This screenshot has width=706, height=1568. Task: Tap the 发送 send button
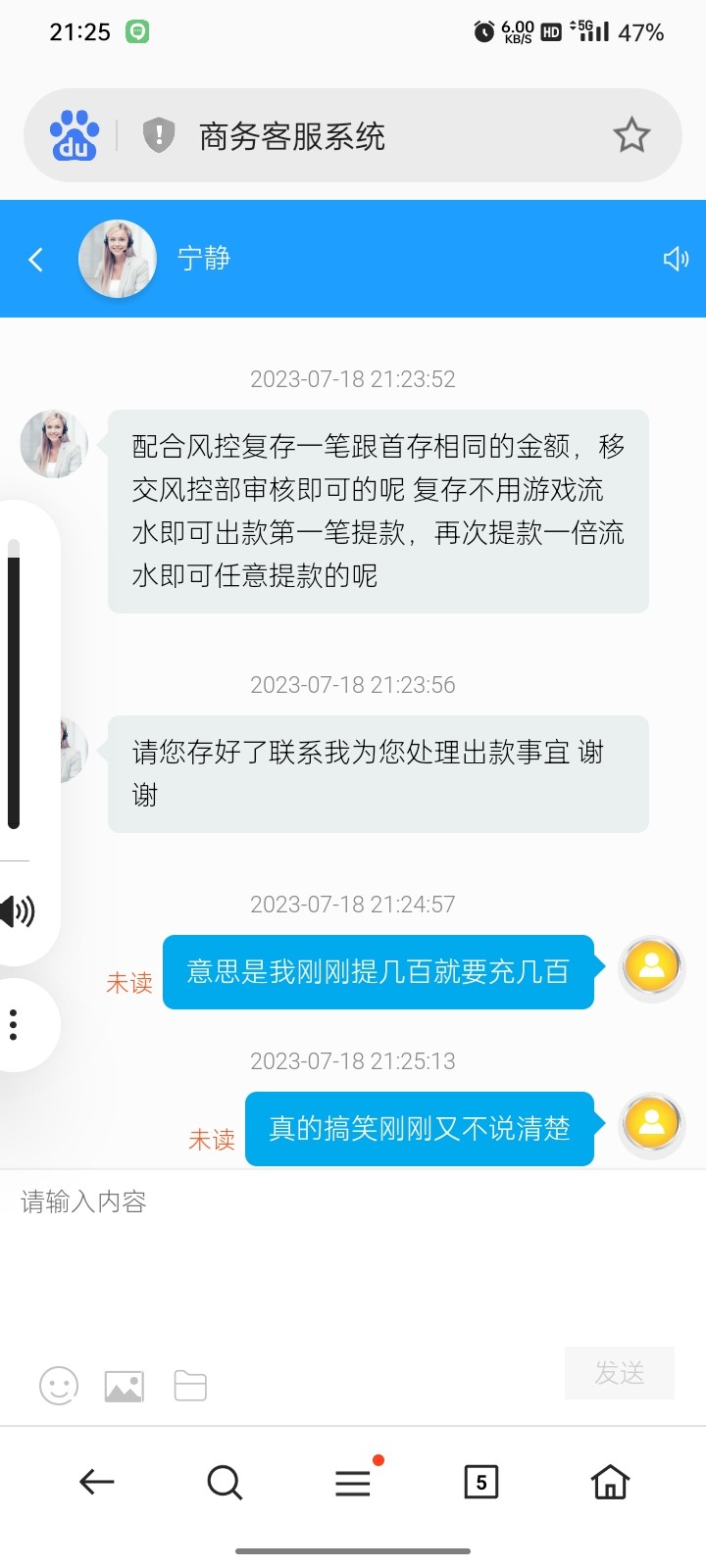coord(619,1373)
